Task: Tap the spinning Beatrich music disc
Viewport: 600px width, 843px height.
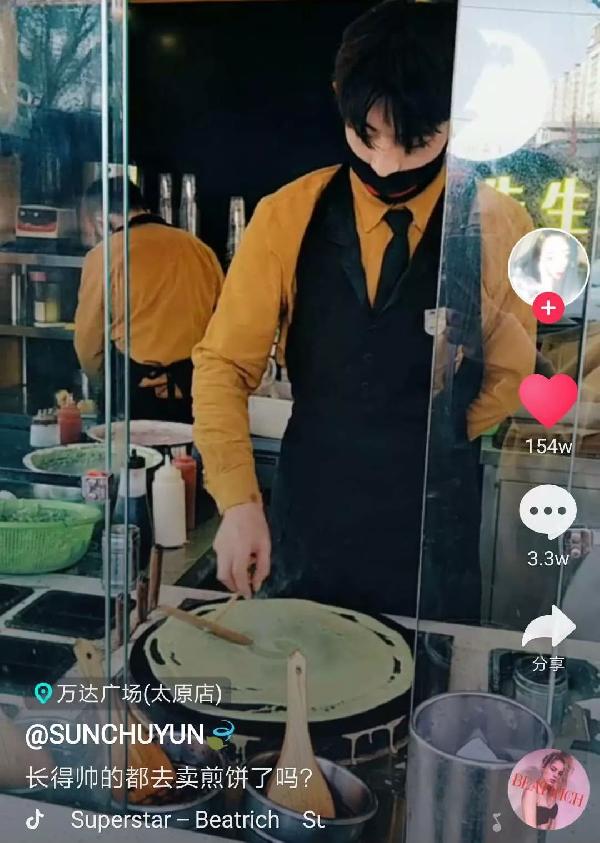Action: click(x=549, y=789)
